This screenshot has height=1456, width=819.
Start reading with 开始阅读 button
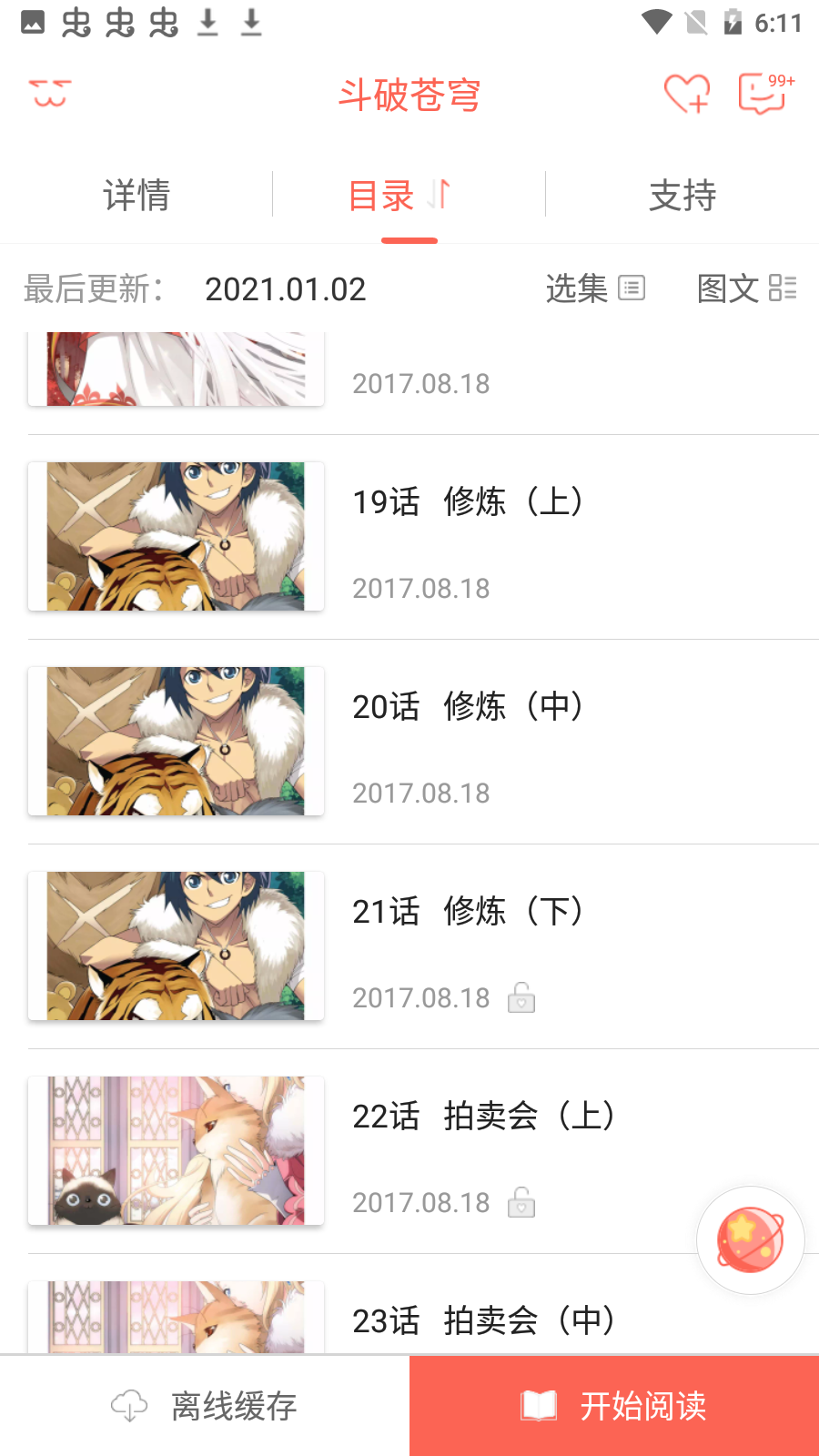(x=614, y=1406)
